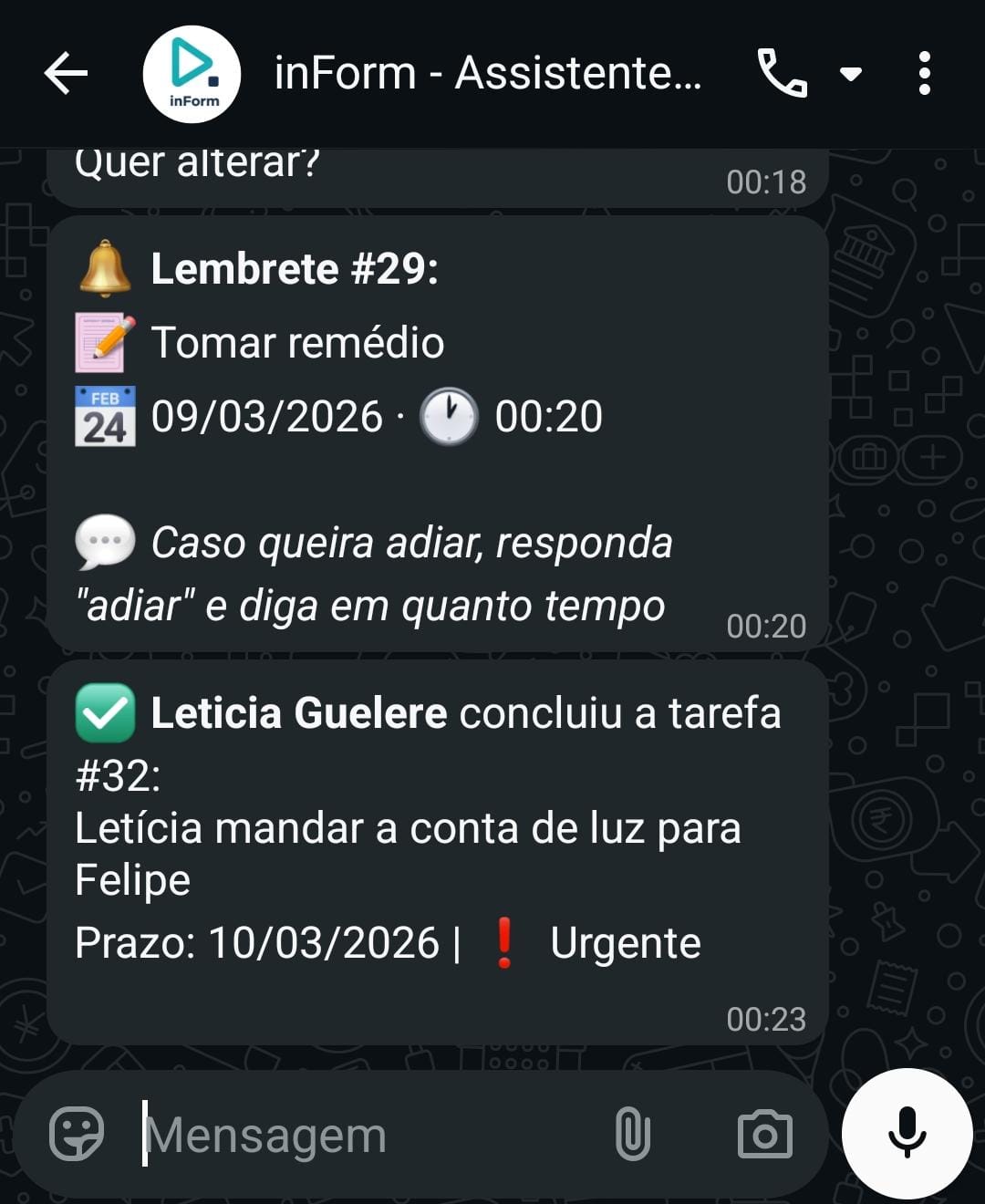Tap the Mensagem text input field
This screenshot has height=1204, width=985.
pos(365,1134)
